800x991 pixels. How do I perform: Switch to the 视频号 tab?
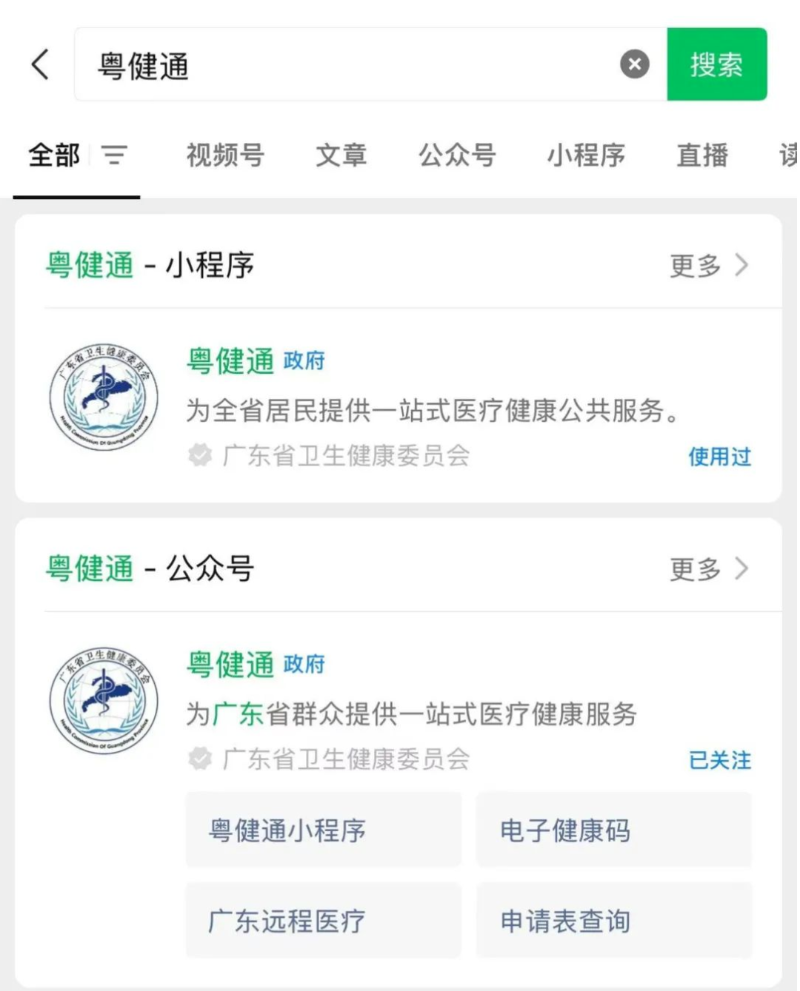(225, 156)
